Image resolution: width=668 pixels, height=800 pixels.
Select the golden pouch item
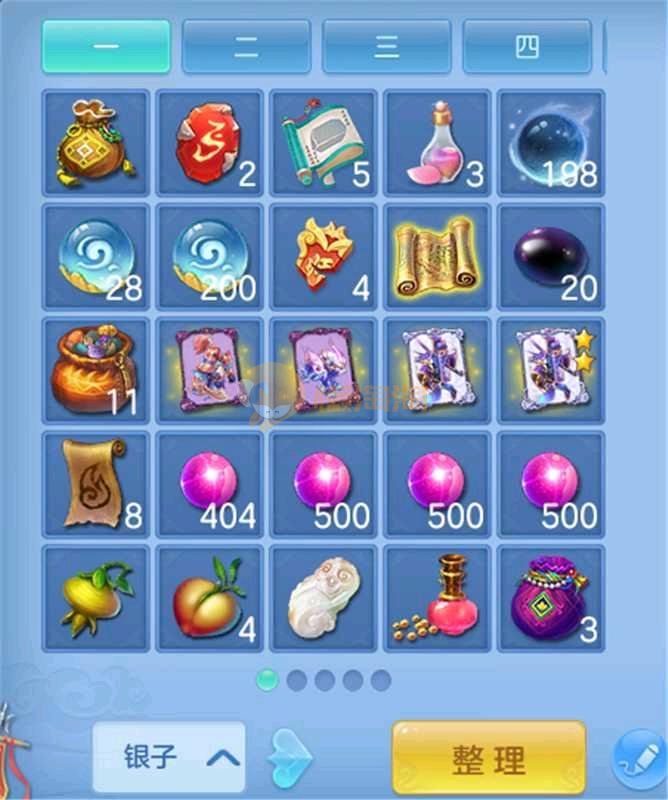tap(95, 143)
